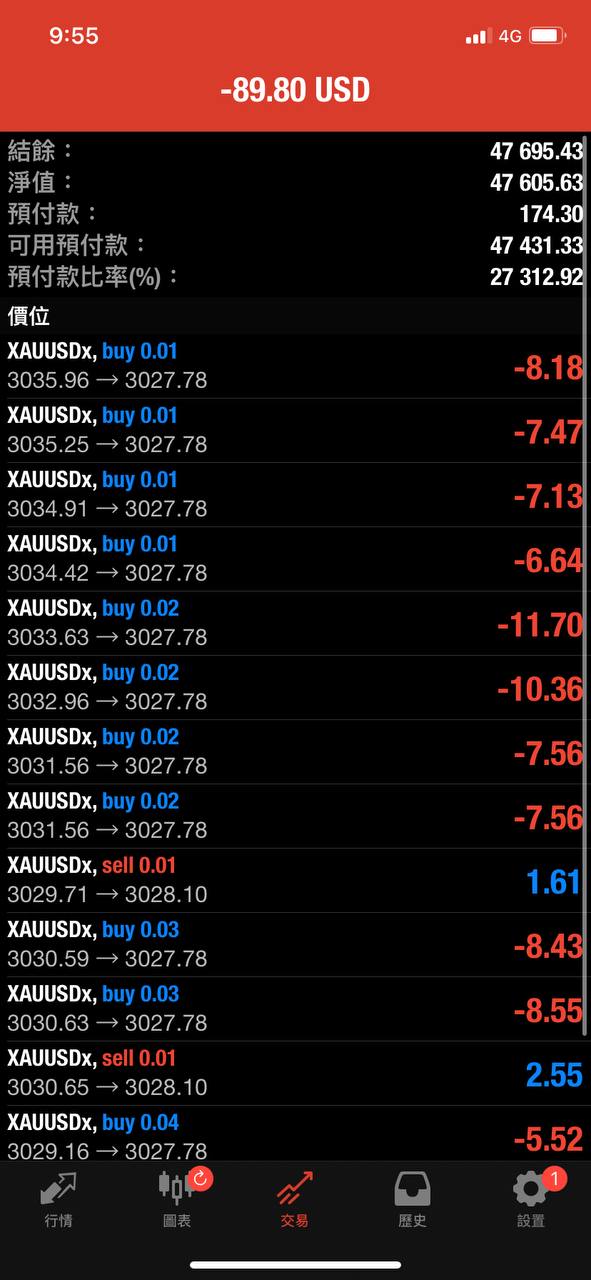This screenshot has height=1280, width=591.
Task: Open the buy 0.04 position at 3029.16
Action: pos(295,1133)
